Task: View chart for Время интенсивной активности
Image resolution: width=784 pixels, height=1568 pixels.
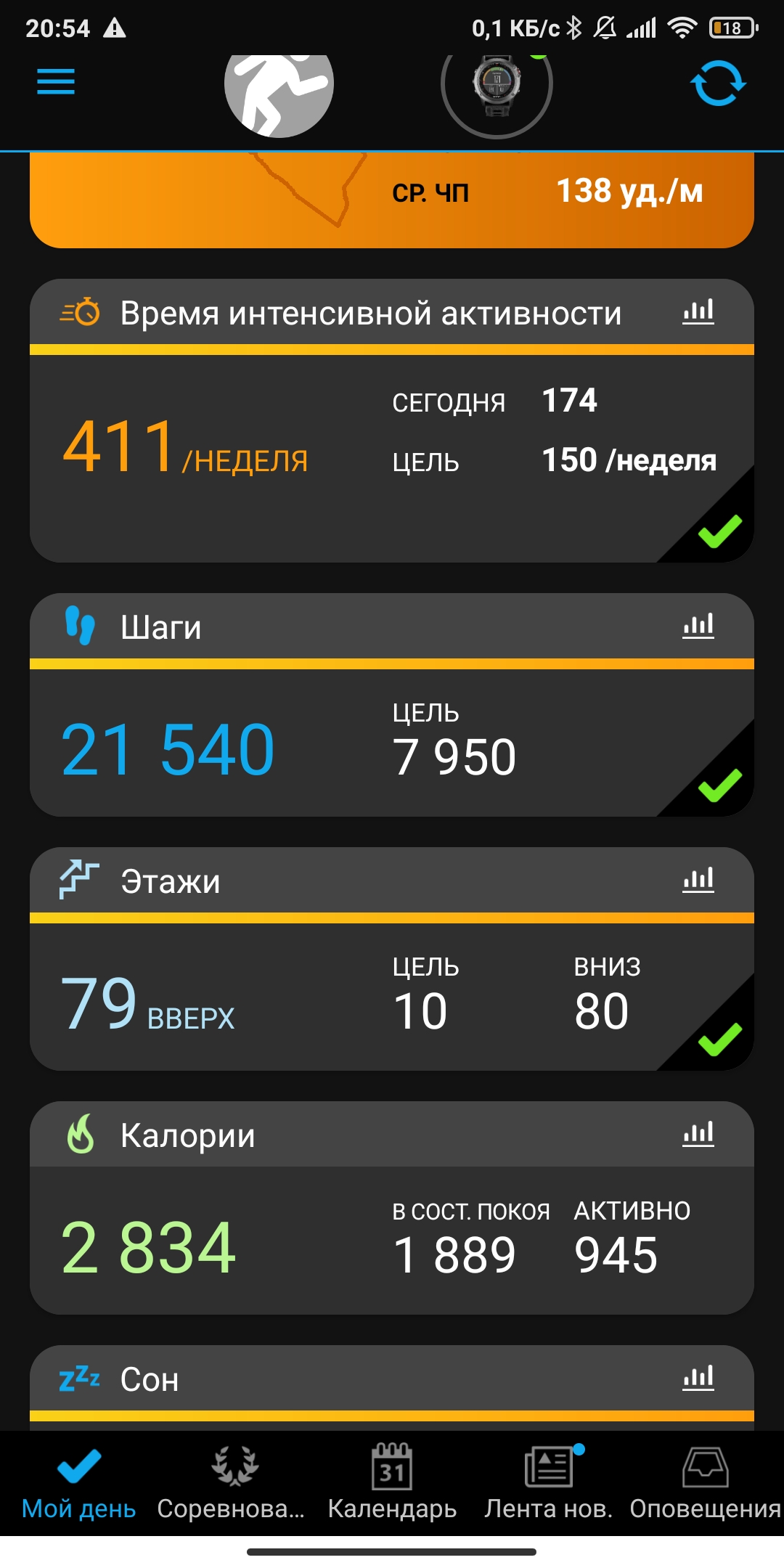Action: [698, 312]
